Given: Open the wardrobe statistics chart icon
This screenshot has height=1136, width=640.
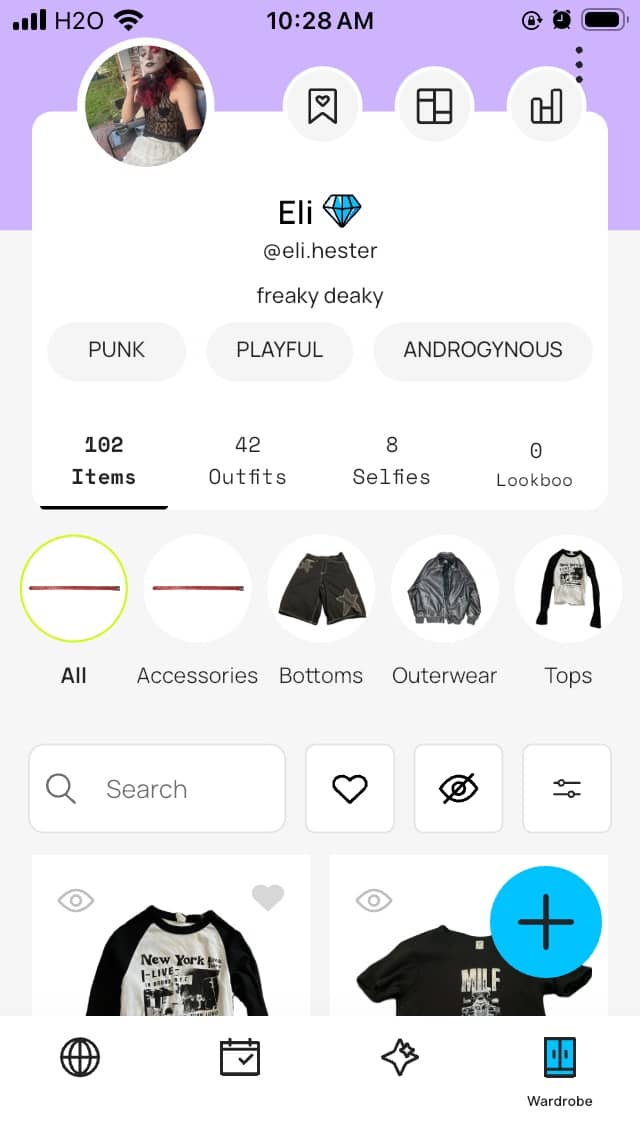Looking at the screenshot, I should point(546,106).
